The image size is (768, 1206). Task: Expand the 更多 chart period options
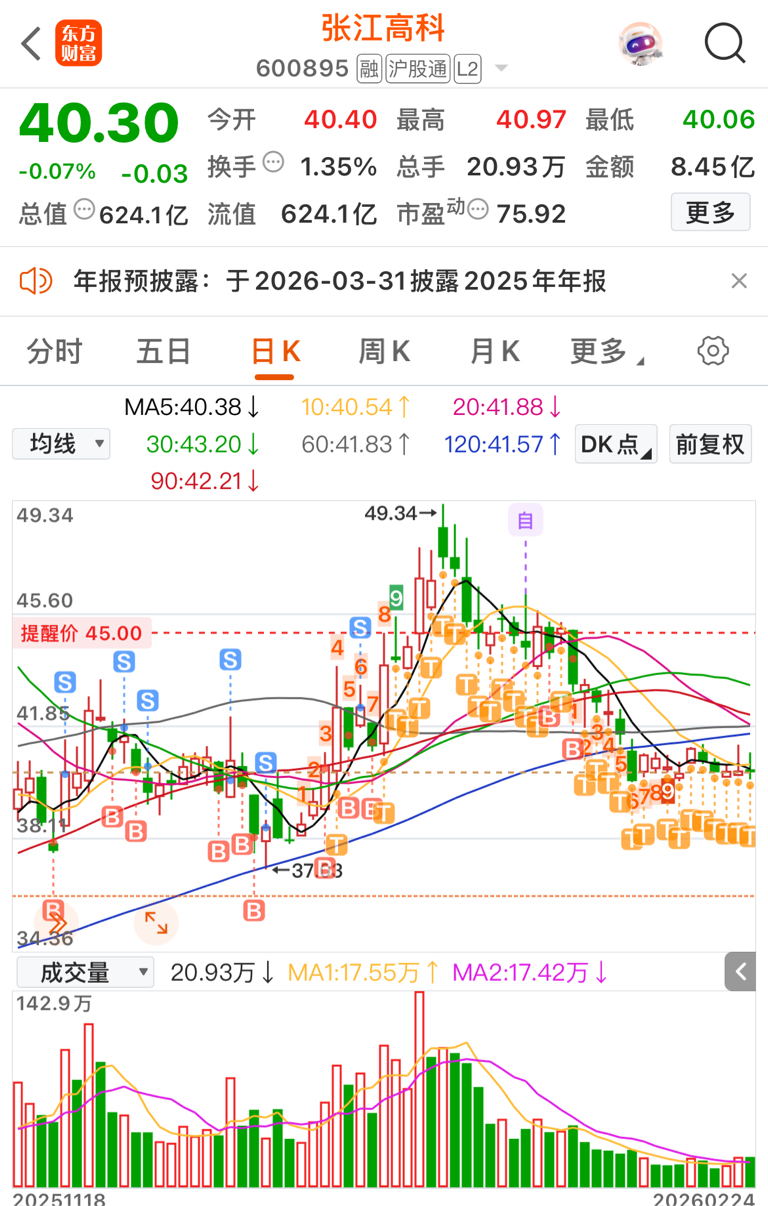tap(605, 352)
